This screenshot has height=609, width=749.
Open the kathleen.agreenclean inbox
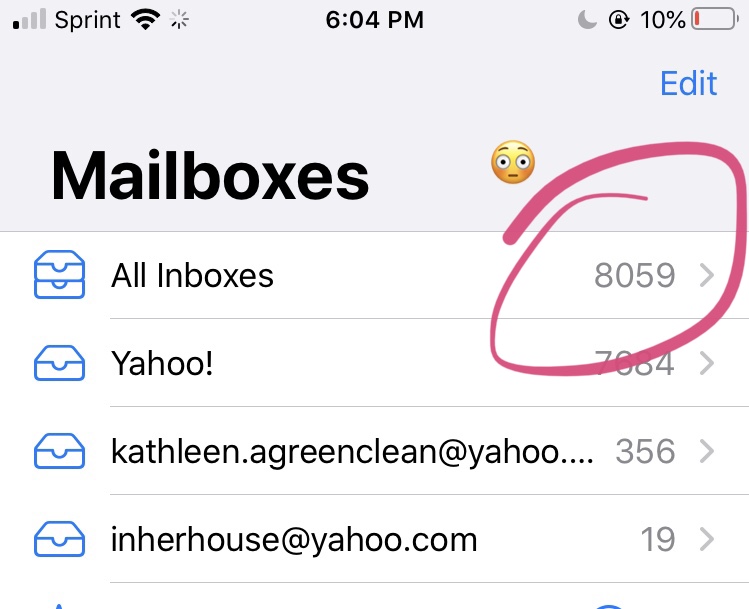352,452
